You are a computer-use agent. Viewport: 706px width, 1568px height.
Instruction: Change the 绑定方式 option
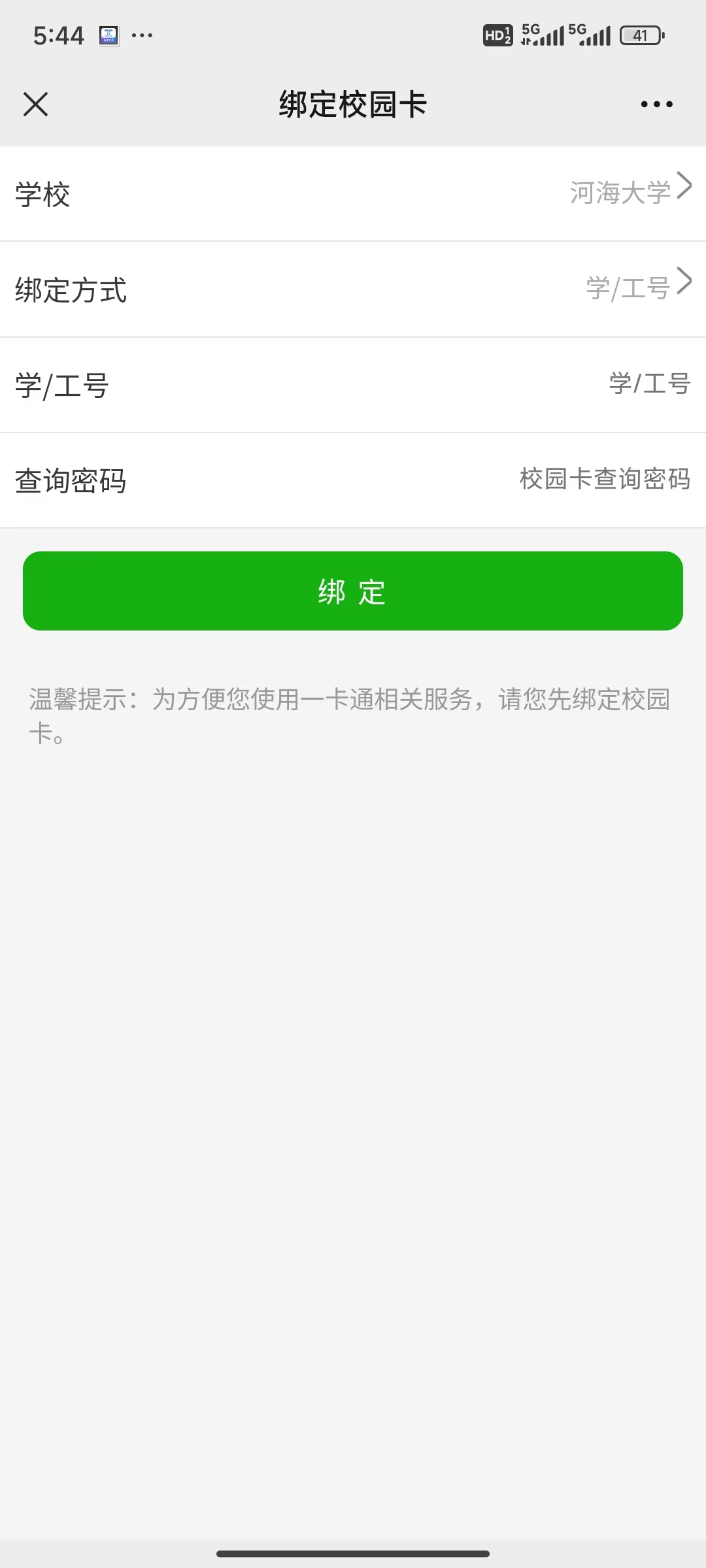click(x=634, y=289)
